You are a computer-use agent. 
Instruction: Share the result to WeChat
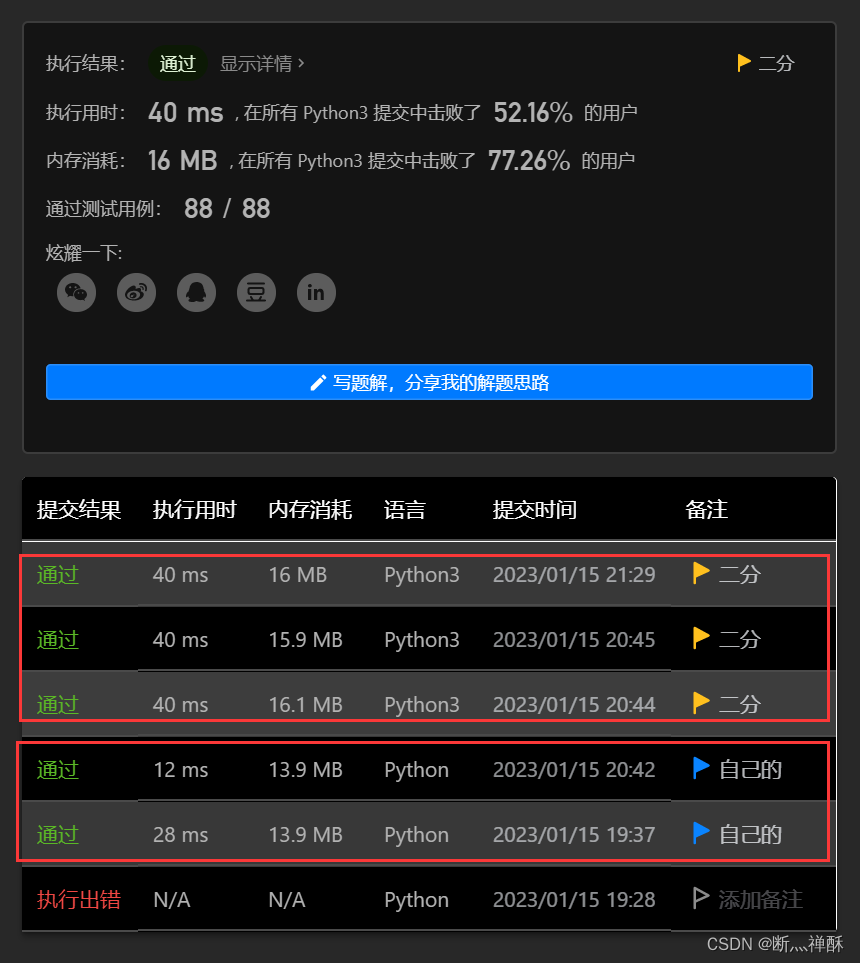[77, 293]
